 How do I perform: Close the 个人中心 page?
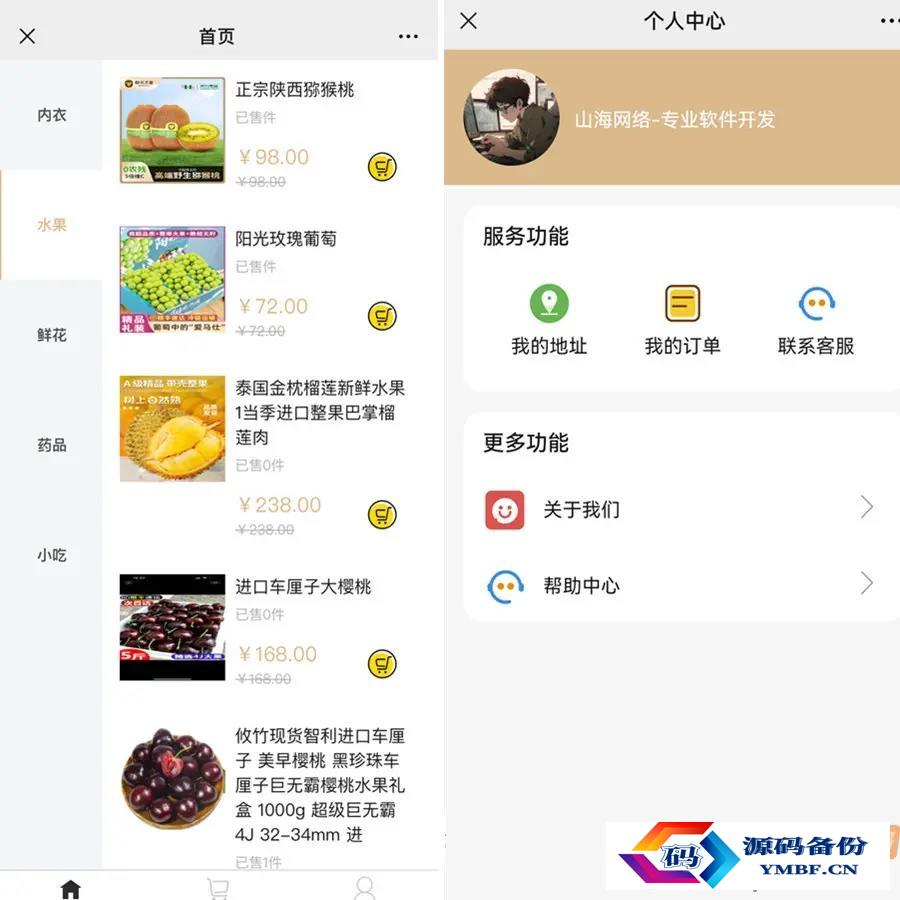pos(468,21)
